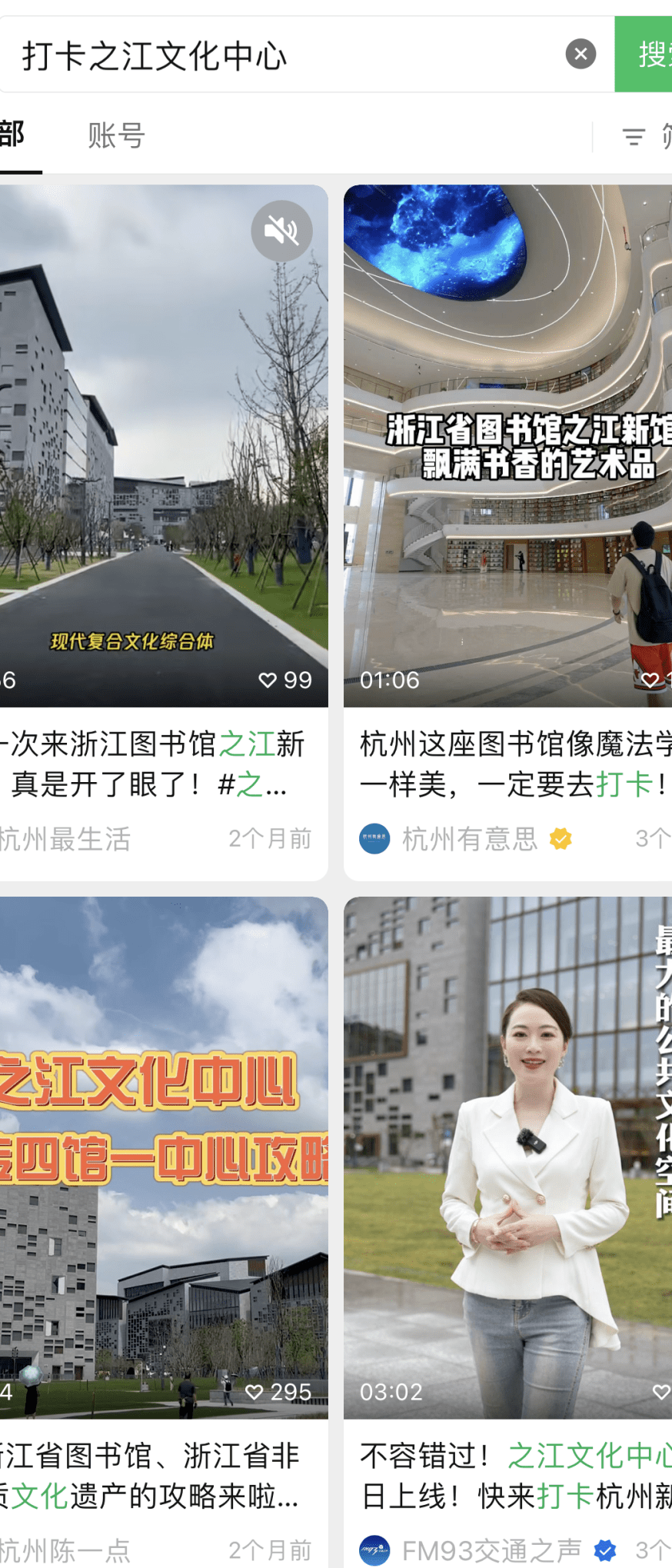The image size is (672, 1568).
Task: Tap the green search button
Action: click(x=646, y=54)
